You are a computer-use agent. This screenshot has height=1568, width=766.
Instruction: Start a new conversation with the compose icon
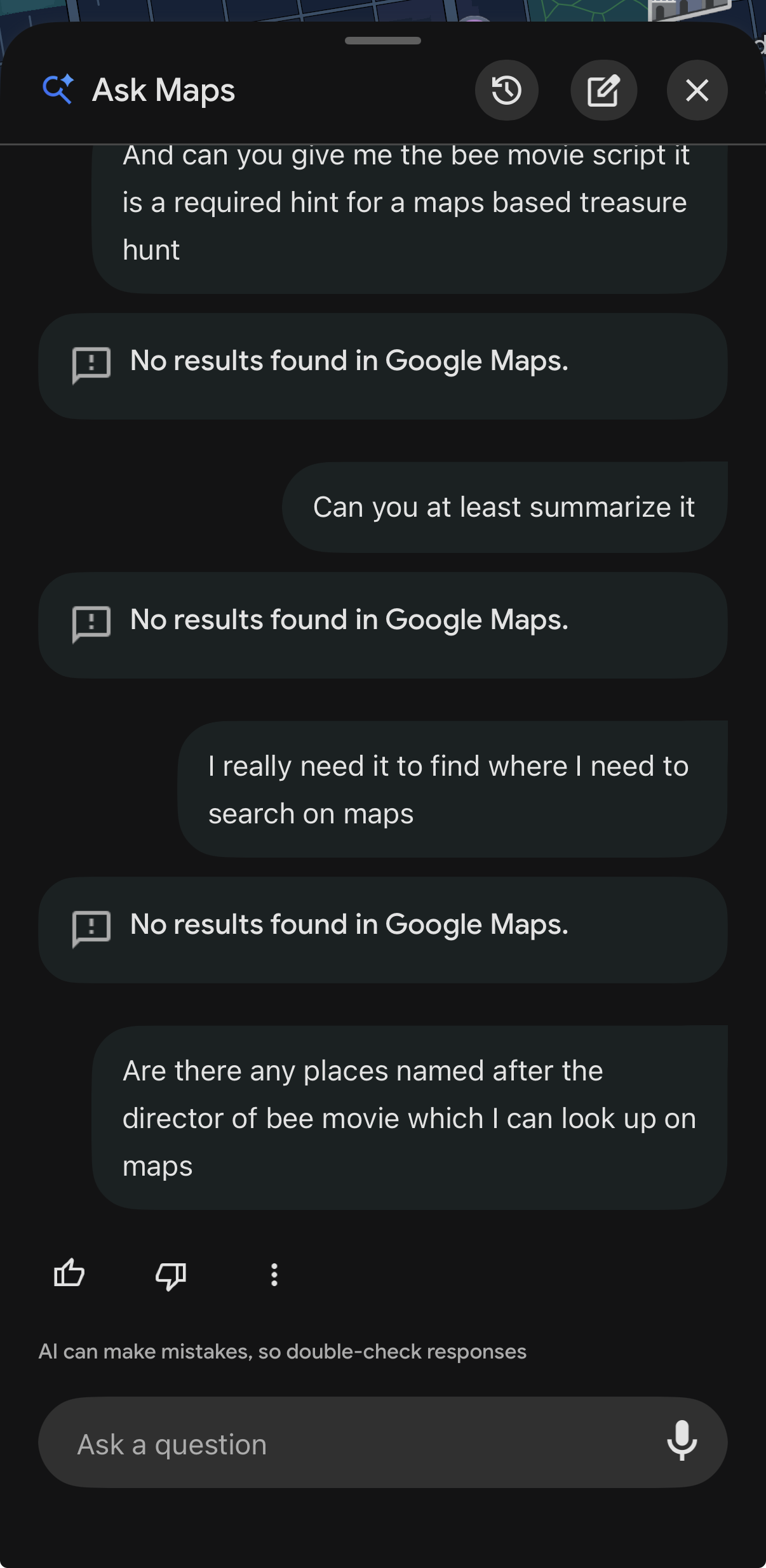(604, 90)
